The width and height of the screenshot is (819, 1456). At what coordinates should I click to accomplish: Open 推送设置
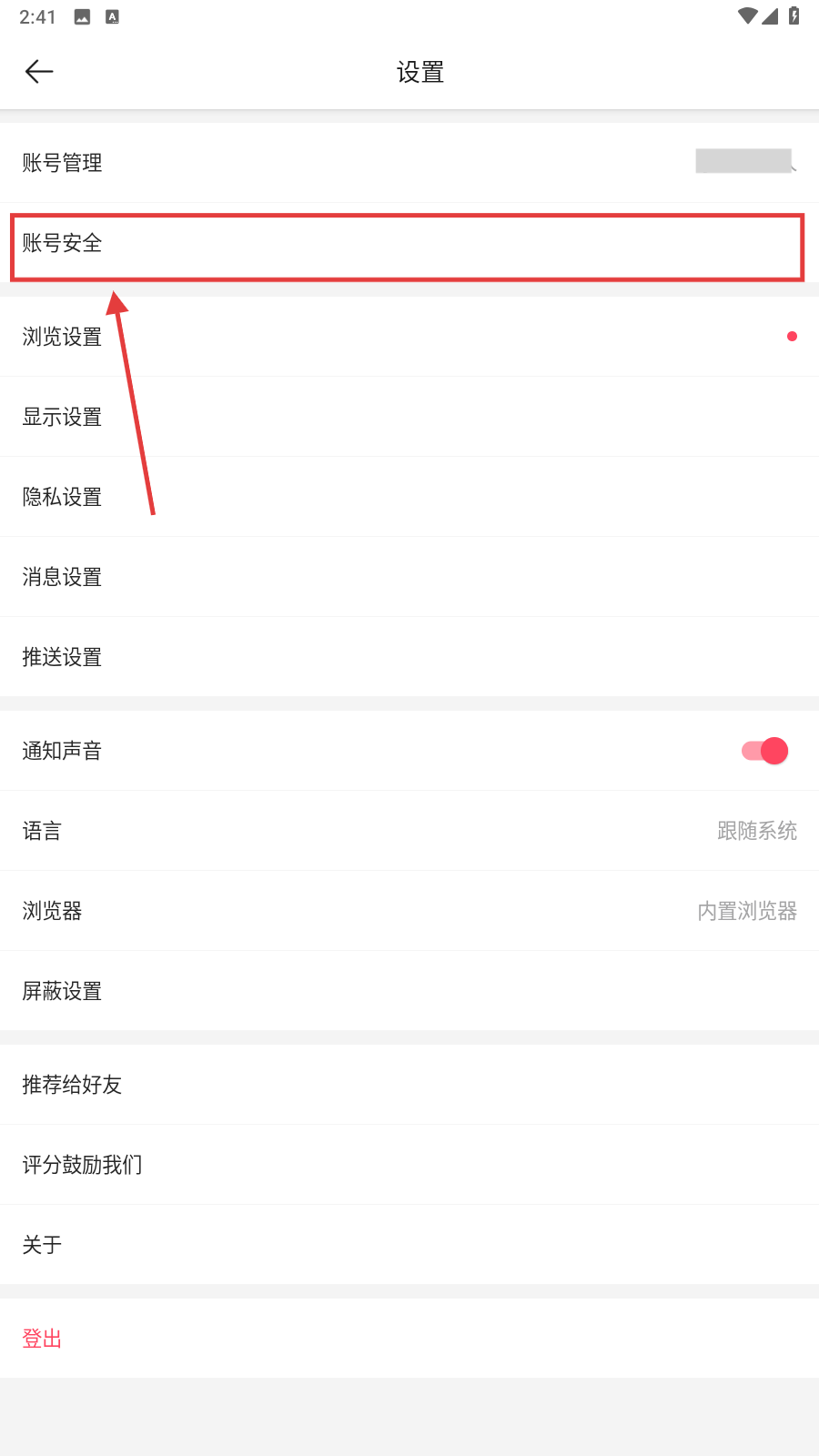point(409,657)
